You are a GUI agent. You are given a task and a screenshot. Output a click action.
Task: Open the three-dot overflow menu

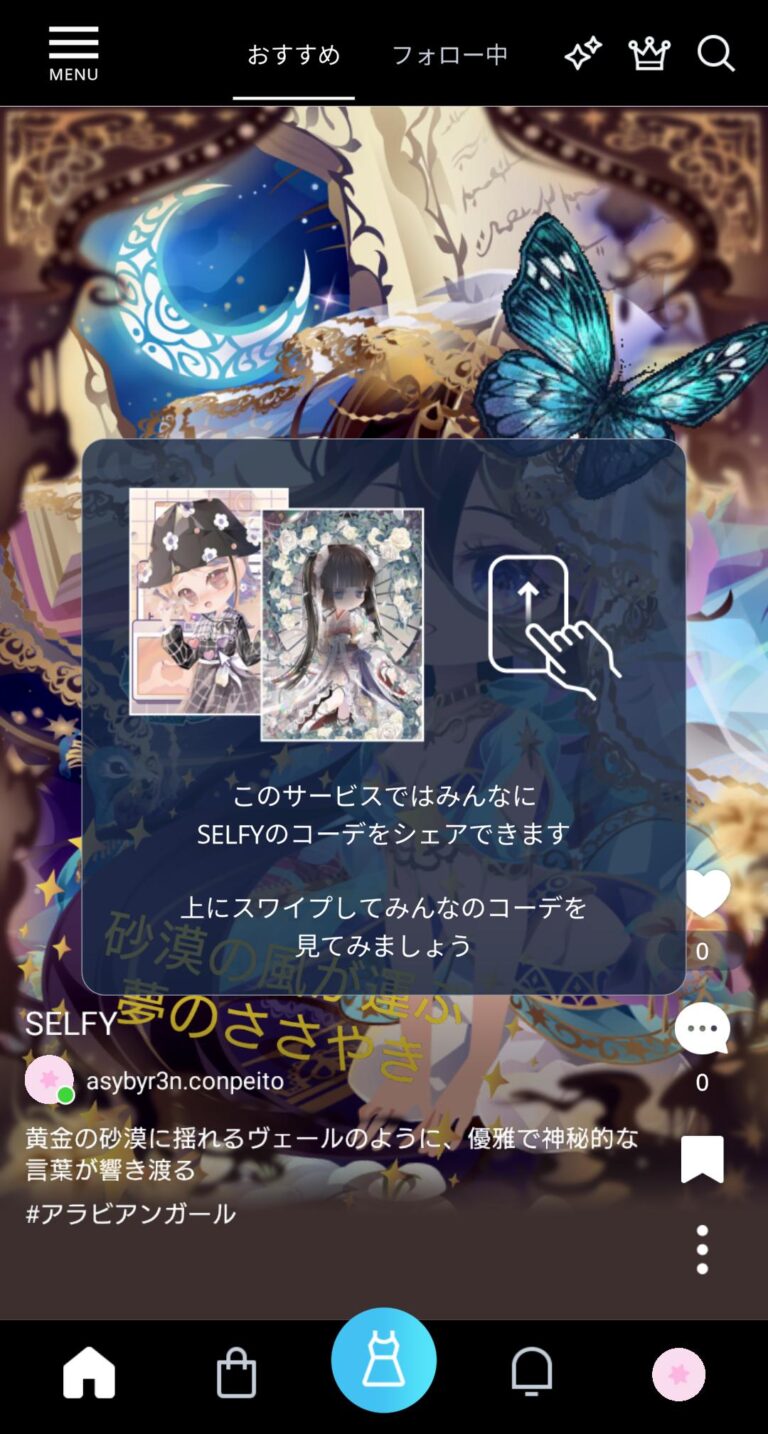pyautogui.click(x=702, y=1249)
